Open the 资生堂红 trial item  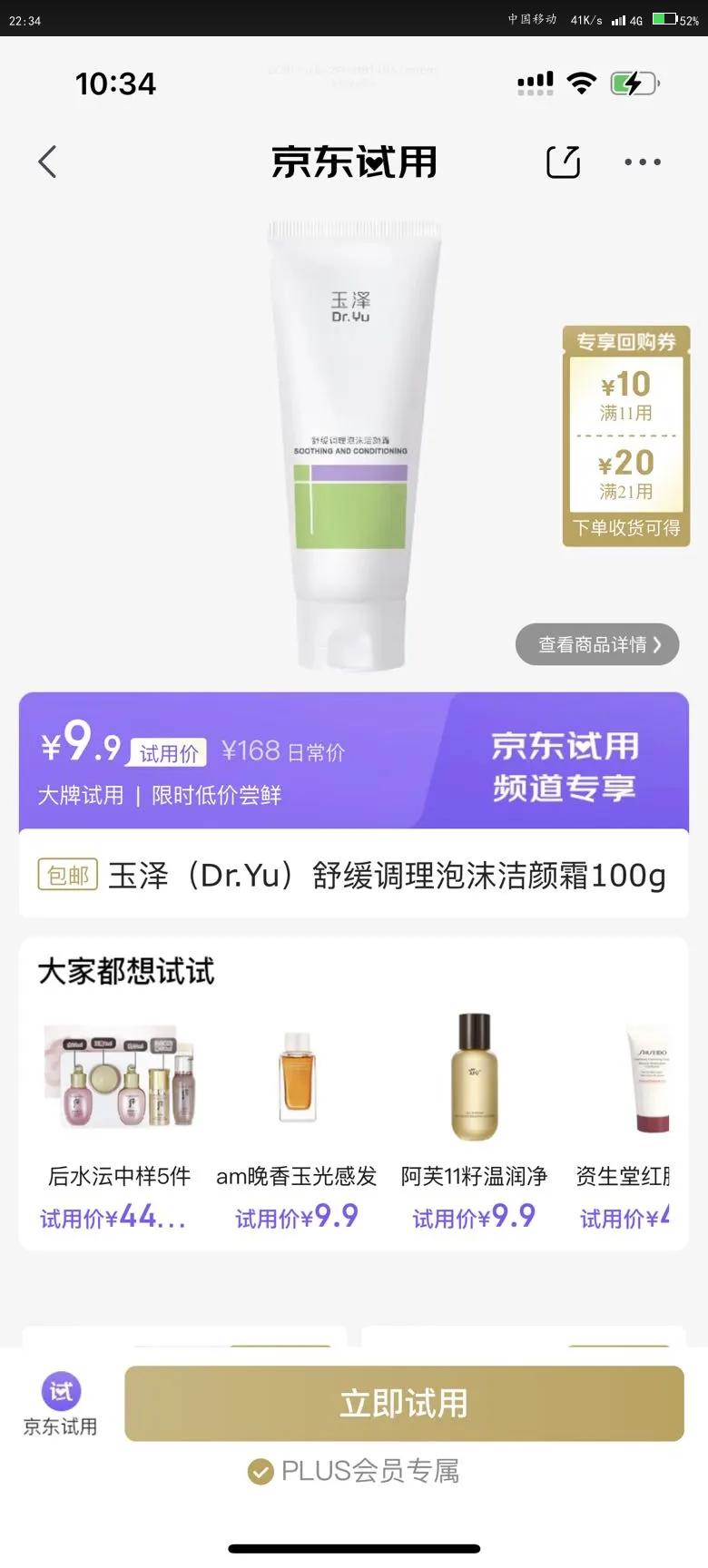click(635, 1123)
